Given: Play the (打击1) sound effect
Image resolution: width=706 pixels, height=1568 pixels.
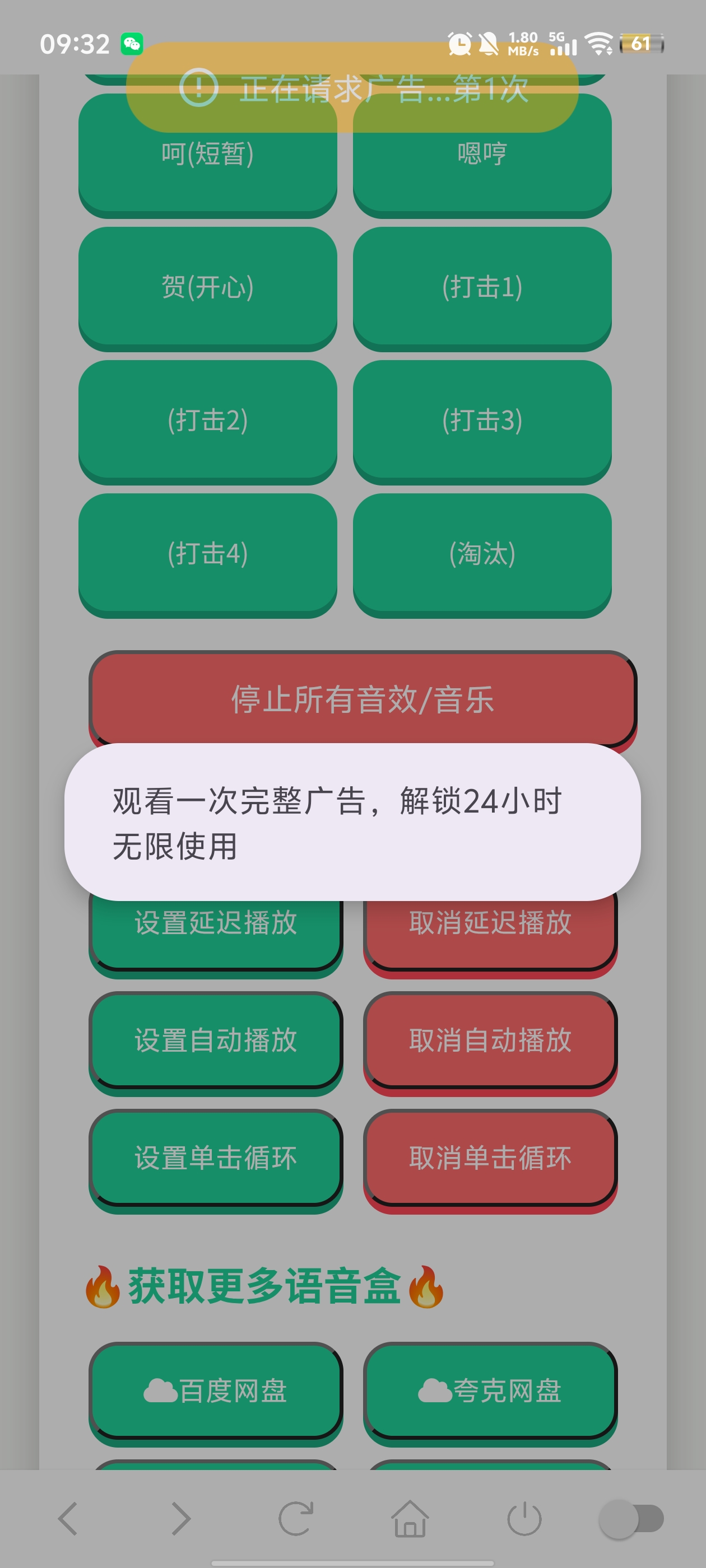Looking at the screenshot, I should tap(482, 287).
